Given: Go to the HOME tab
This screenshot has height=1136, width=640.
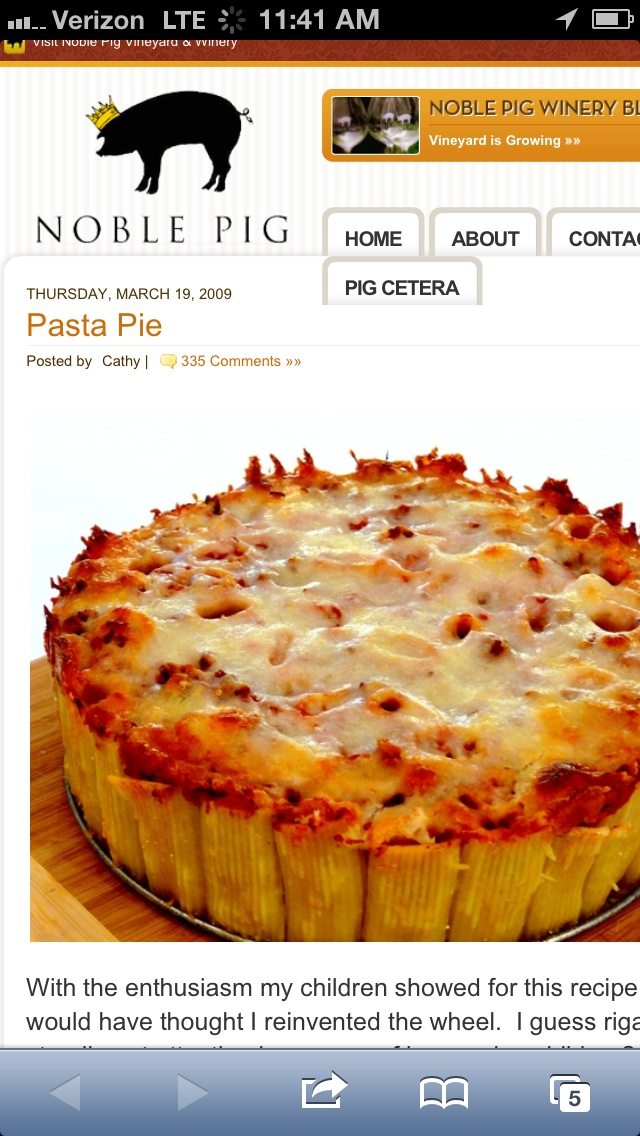Looking at the screenshot, I should (x=373, y=239).
